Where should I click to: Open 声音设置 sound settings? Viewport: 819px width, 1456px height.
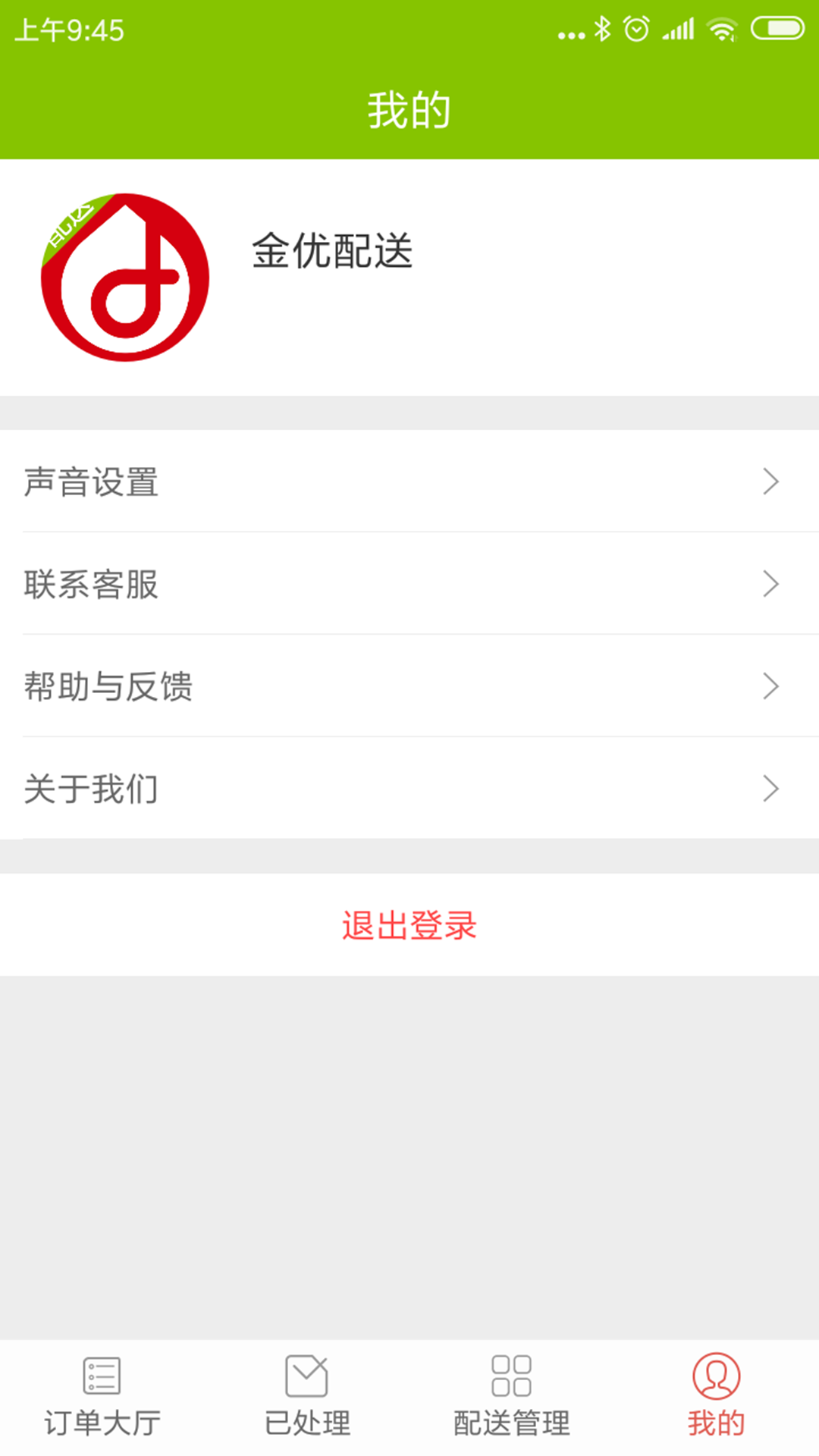[409, 482]
